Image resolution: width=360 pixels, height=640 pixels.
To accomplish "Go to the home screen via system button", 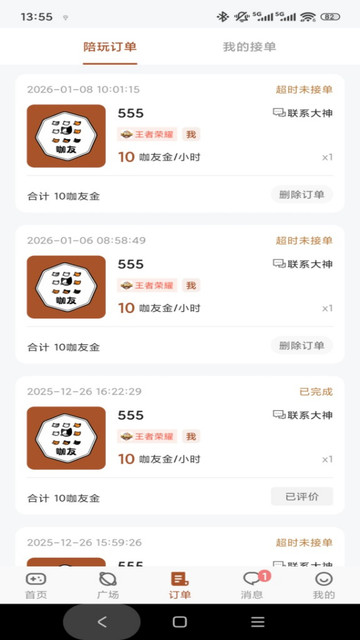I will click(x=180, y=622).
